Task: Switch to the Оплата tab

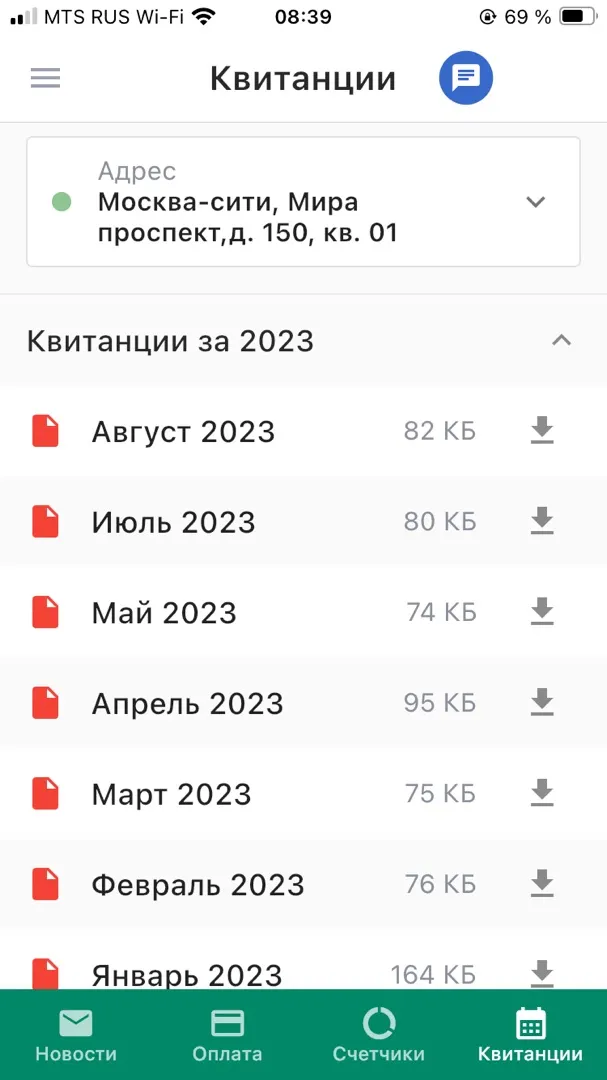Action: (x=227, y=1035)
